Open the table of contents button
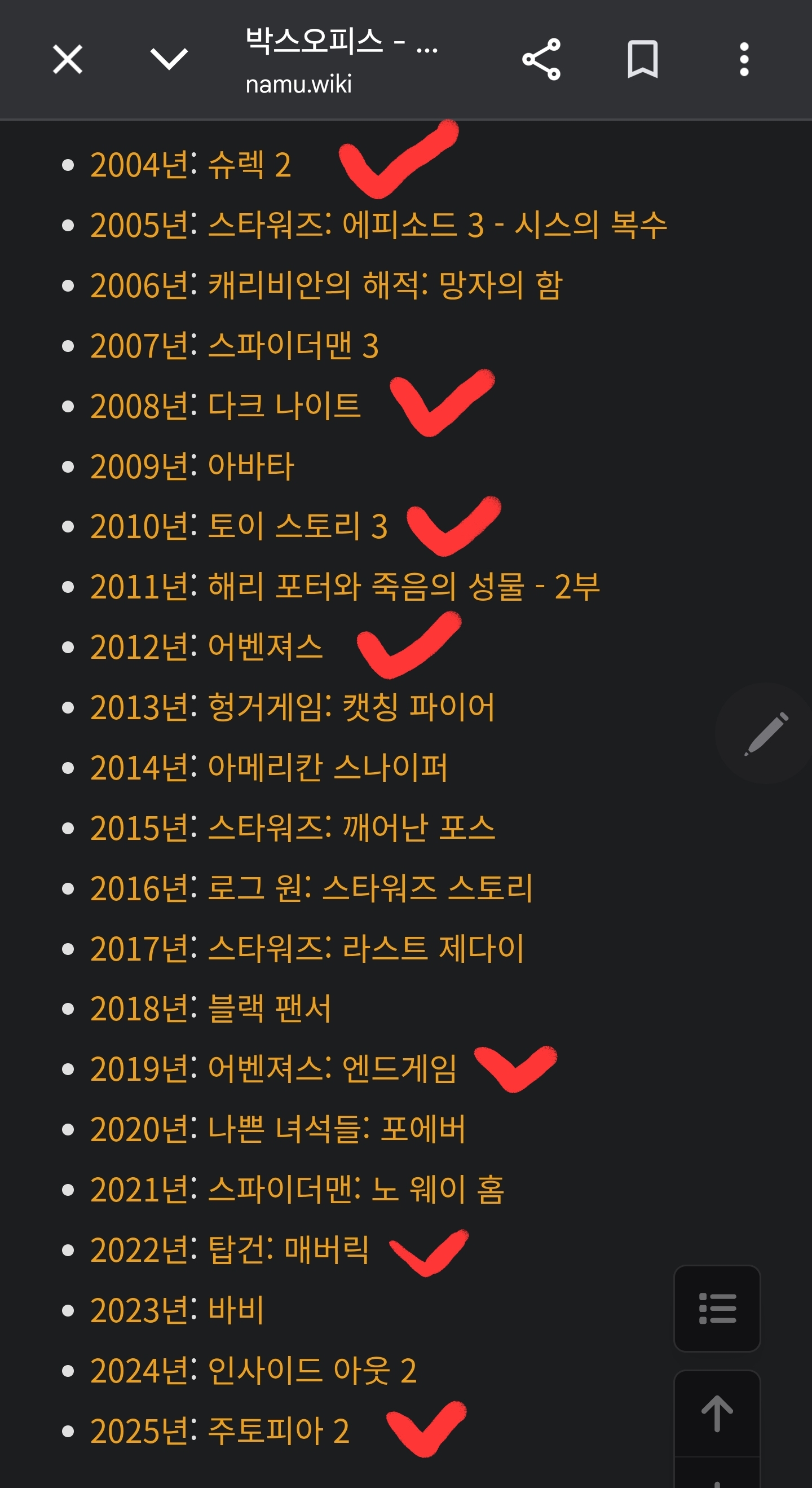The image size is (812, 1488). pos(717,1309)
